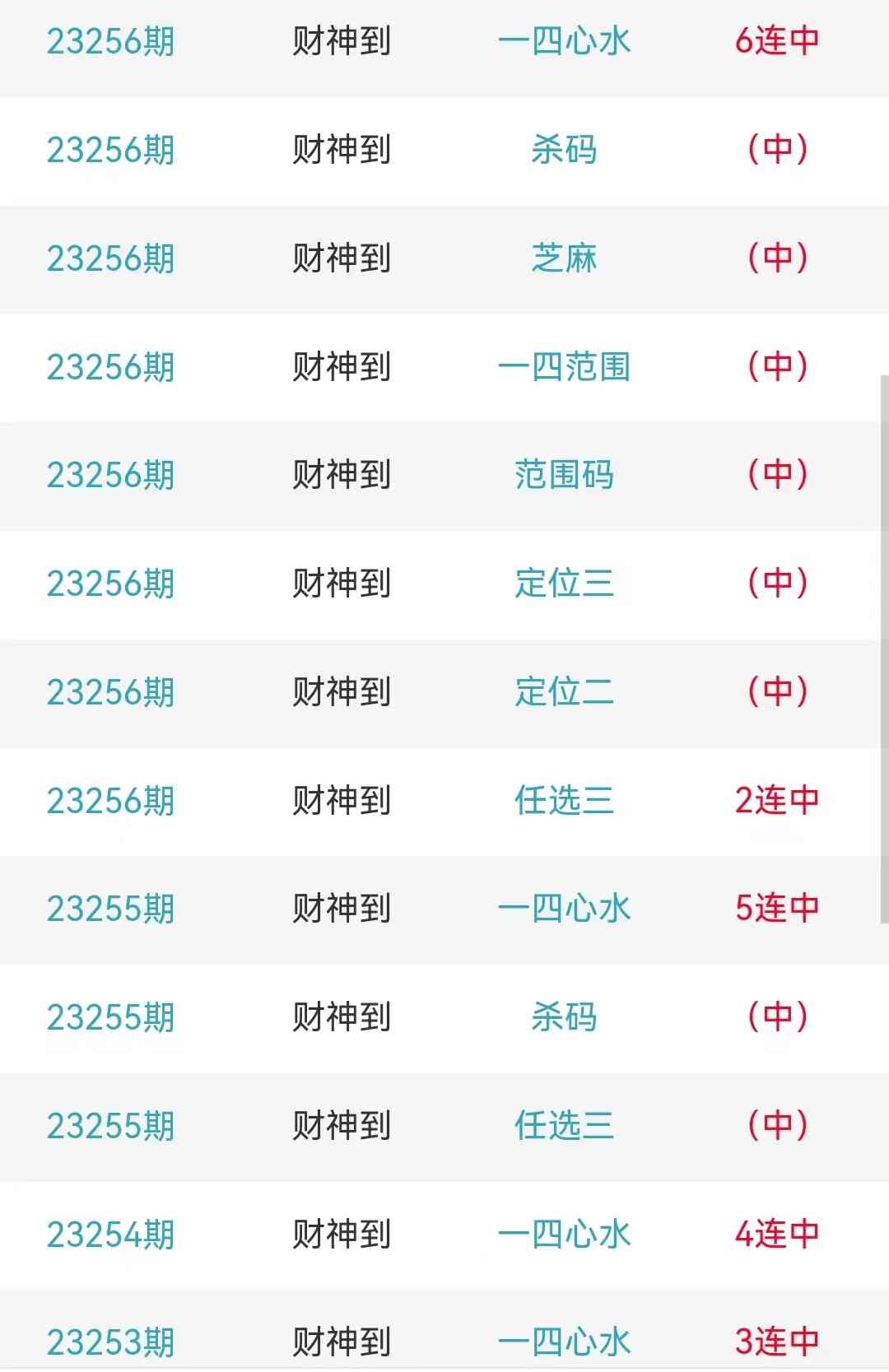The width and height of the screenshot is (889, 1372).
Task: Open the 23256期 一四心水 row
Action: pyautogui.click(x=564, y=41)
